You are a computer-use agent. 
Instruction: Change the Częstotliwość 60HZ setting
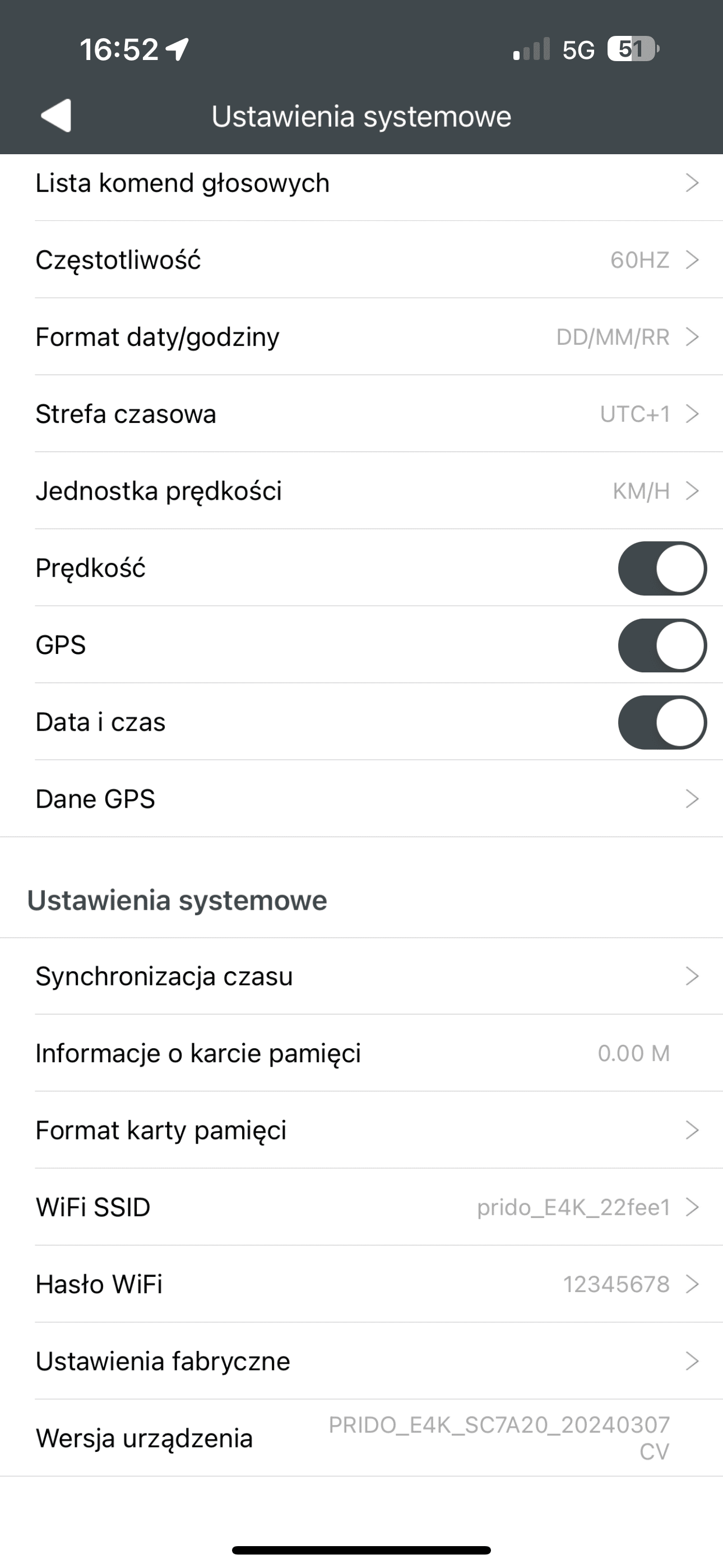[361, 260]
